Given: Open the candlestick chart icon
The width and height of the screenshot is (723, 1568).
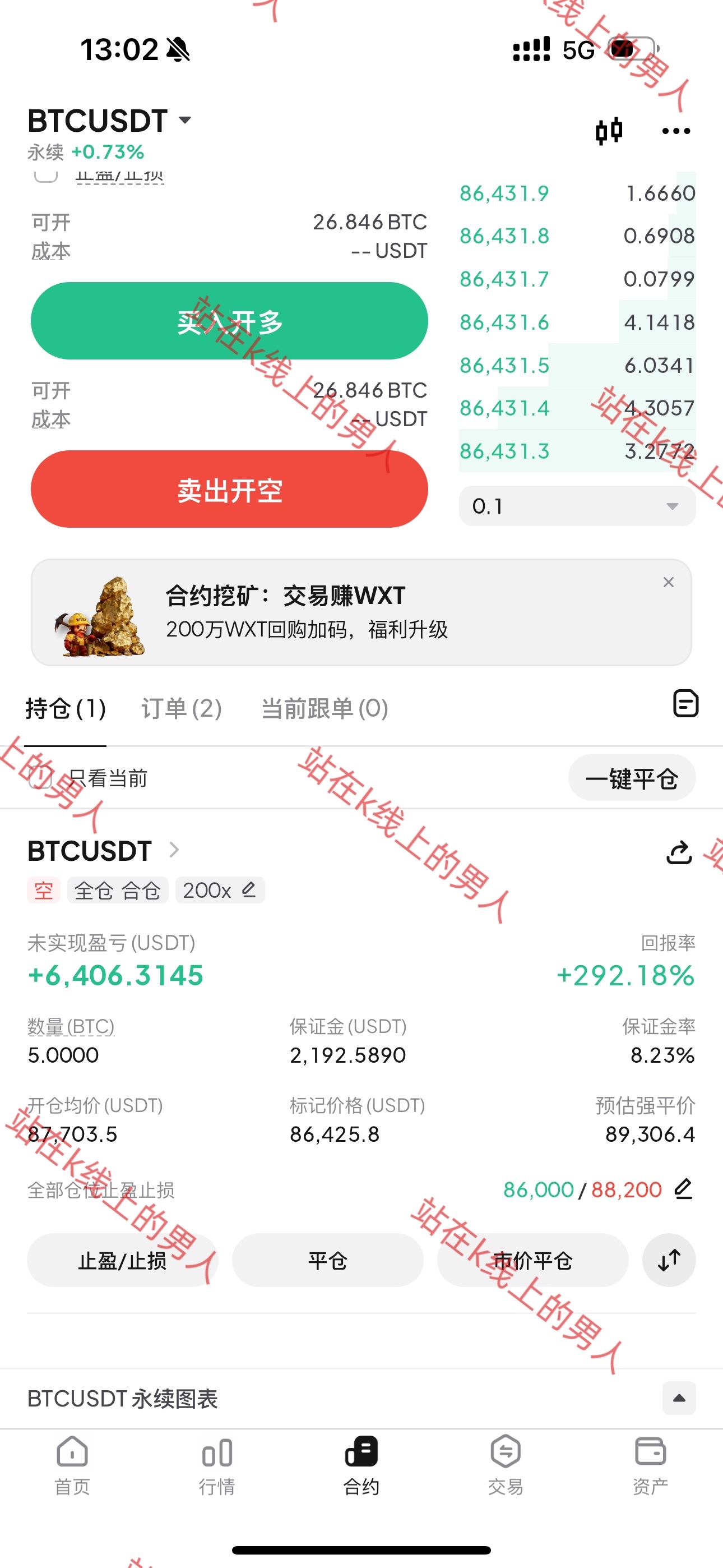Looking at the screenshot, I should coord(609,131).
